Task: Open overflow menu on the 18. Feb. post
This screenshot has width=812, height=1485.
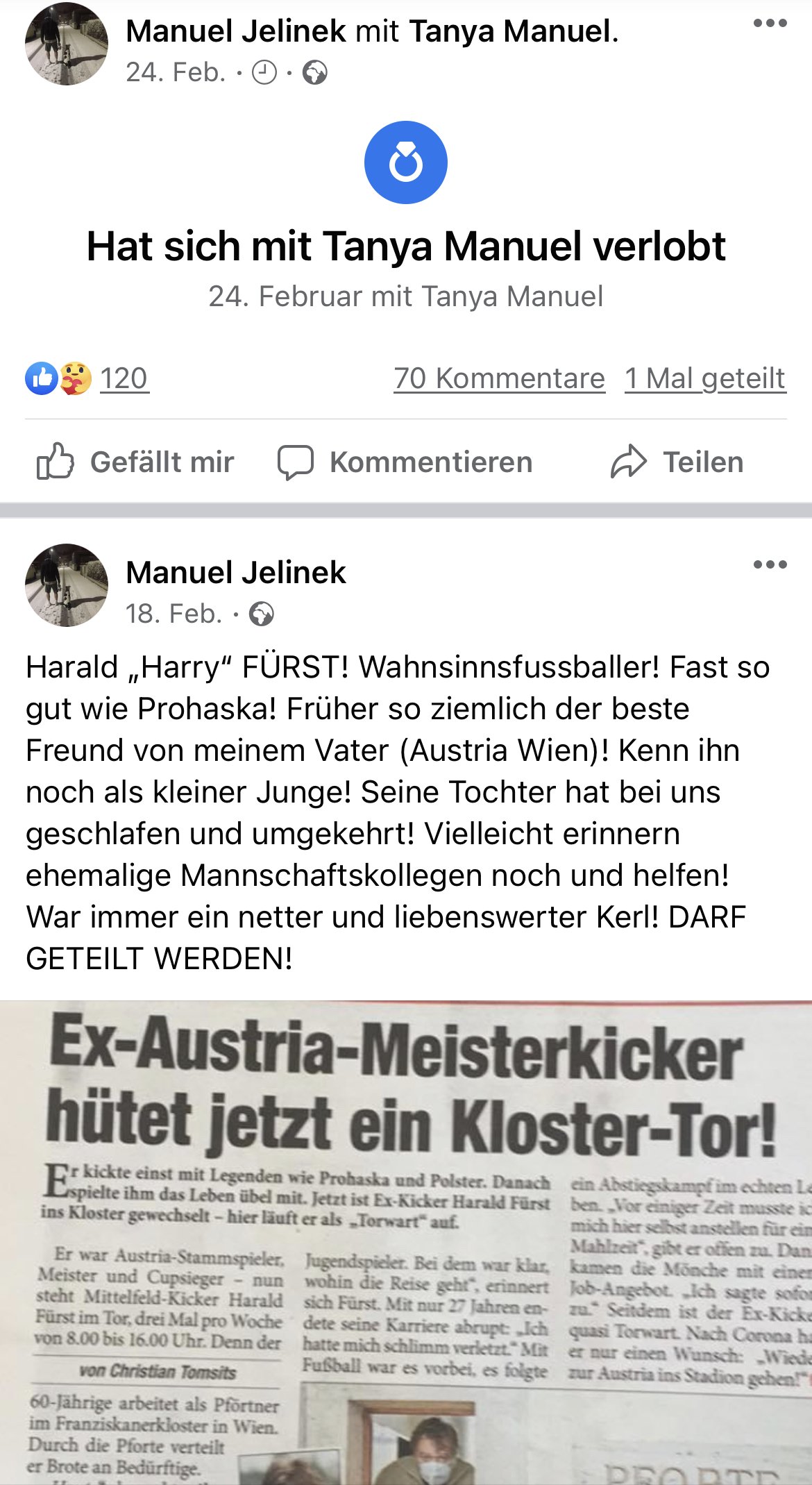Action: [770, 564]
